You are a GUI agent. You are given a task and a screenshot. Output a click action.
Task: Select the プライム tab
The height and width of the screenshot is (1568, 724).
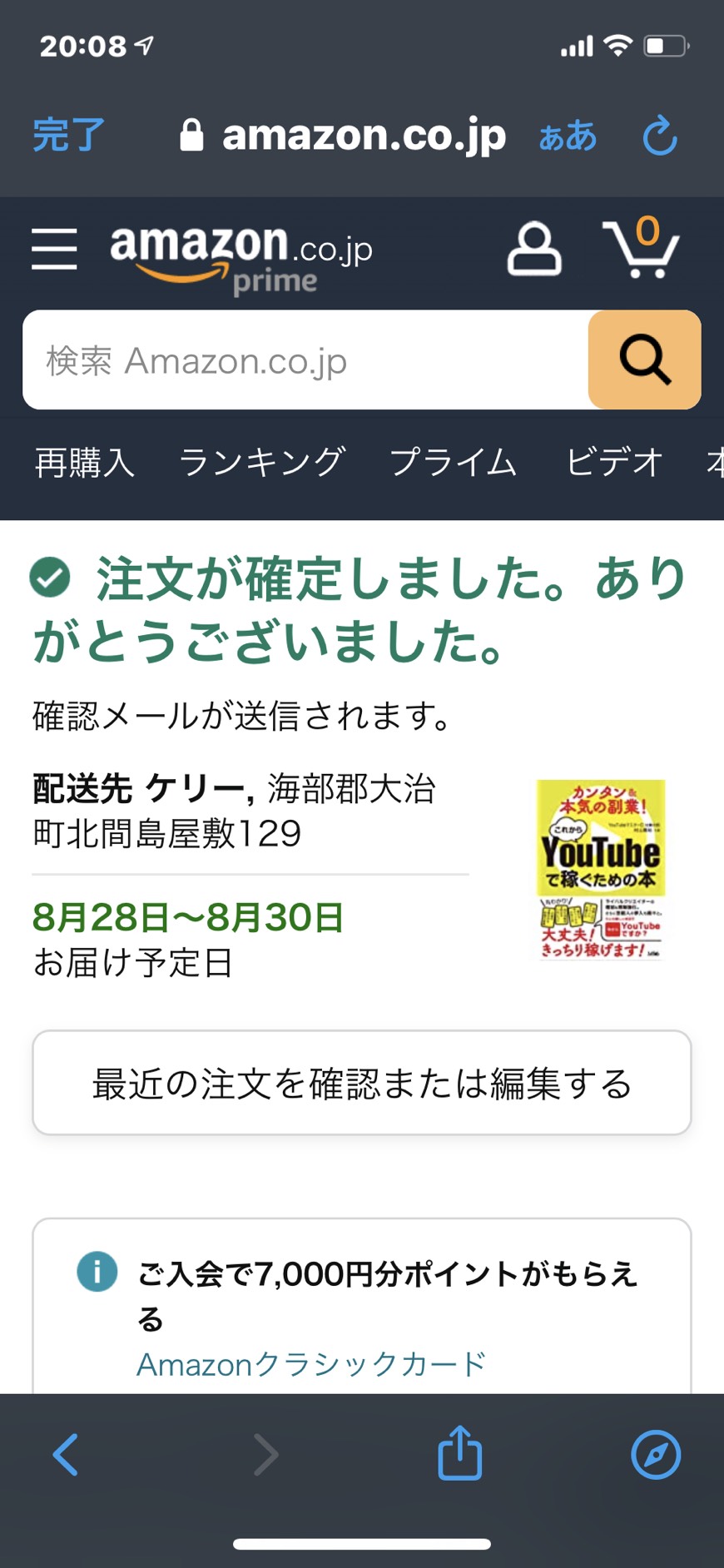454,462
